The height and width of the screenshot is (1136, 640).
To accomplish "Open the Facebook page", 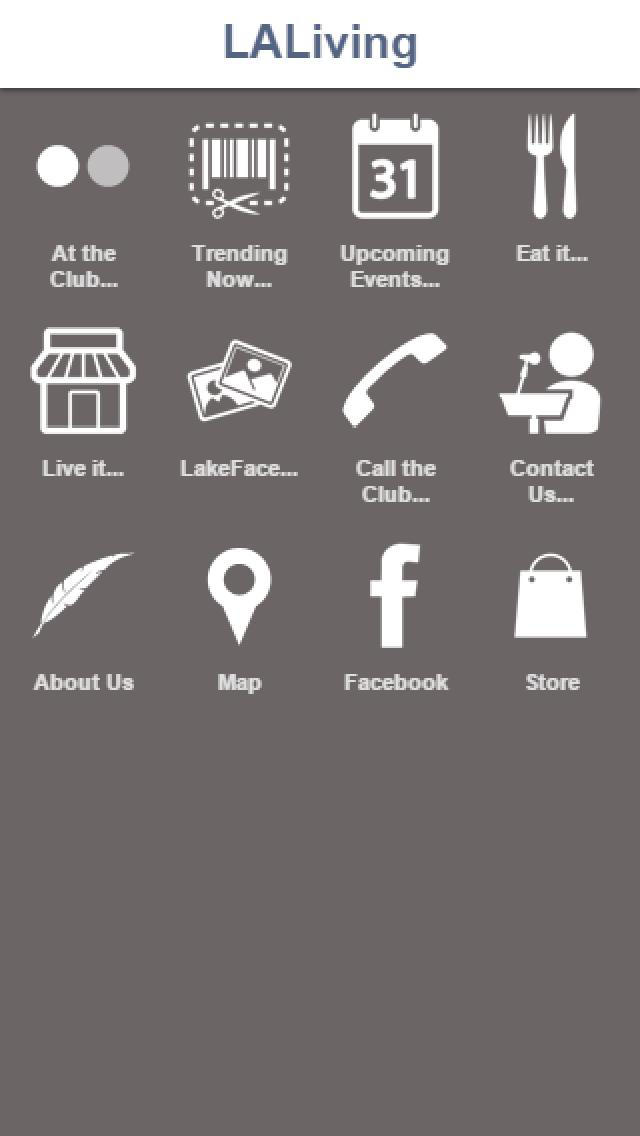I will click(x=395, y=596).
